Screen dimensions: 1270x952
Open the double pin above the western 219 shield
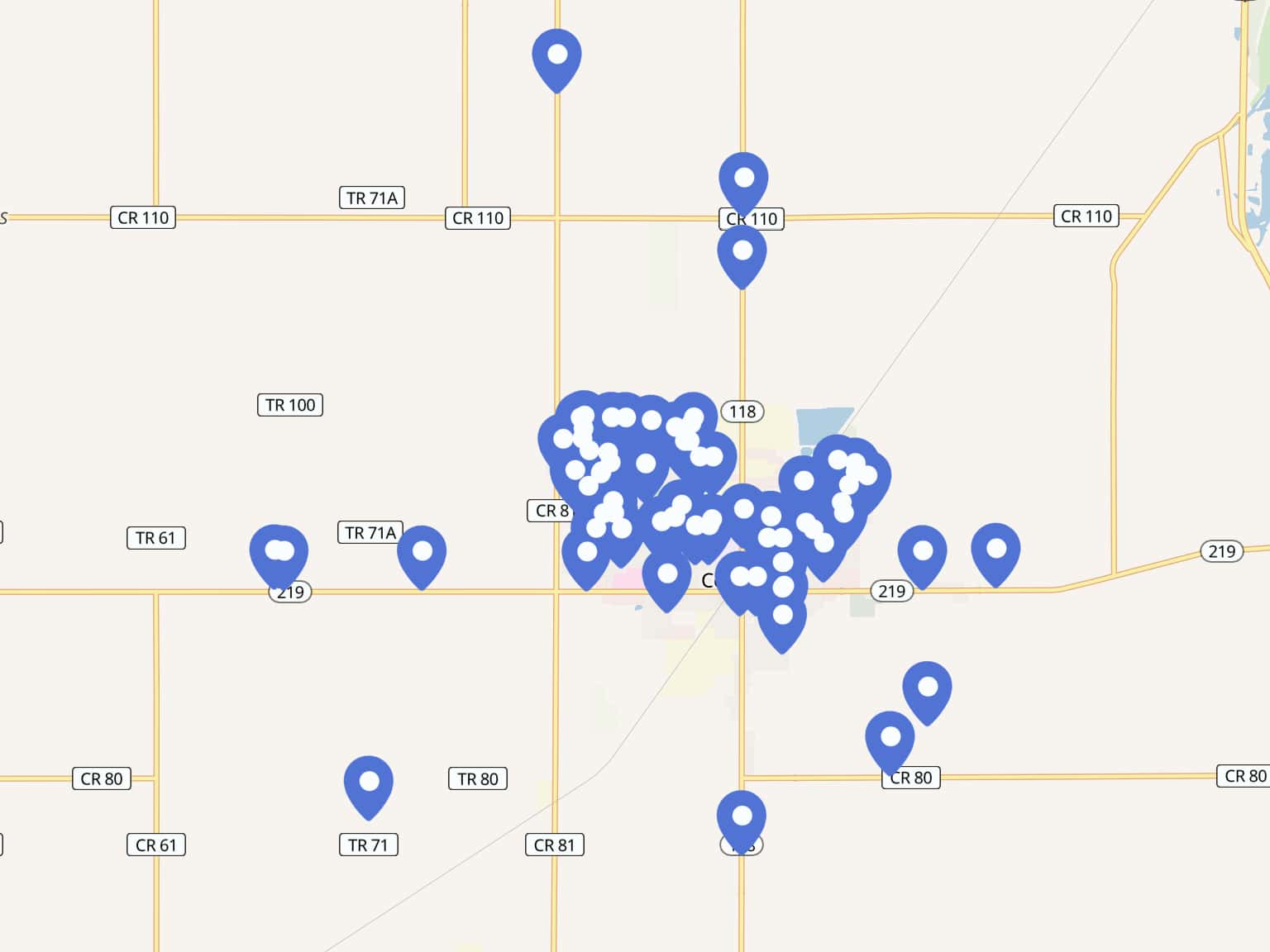point(279,551)
